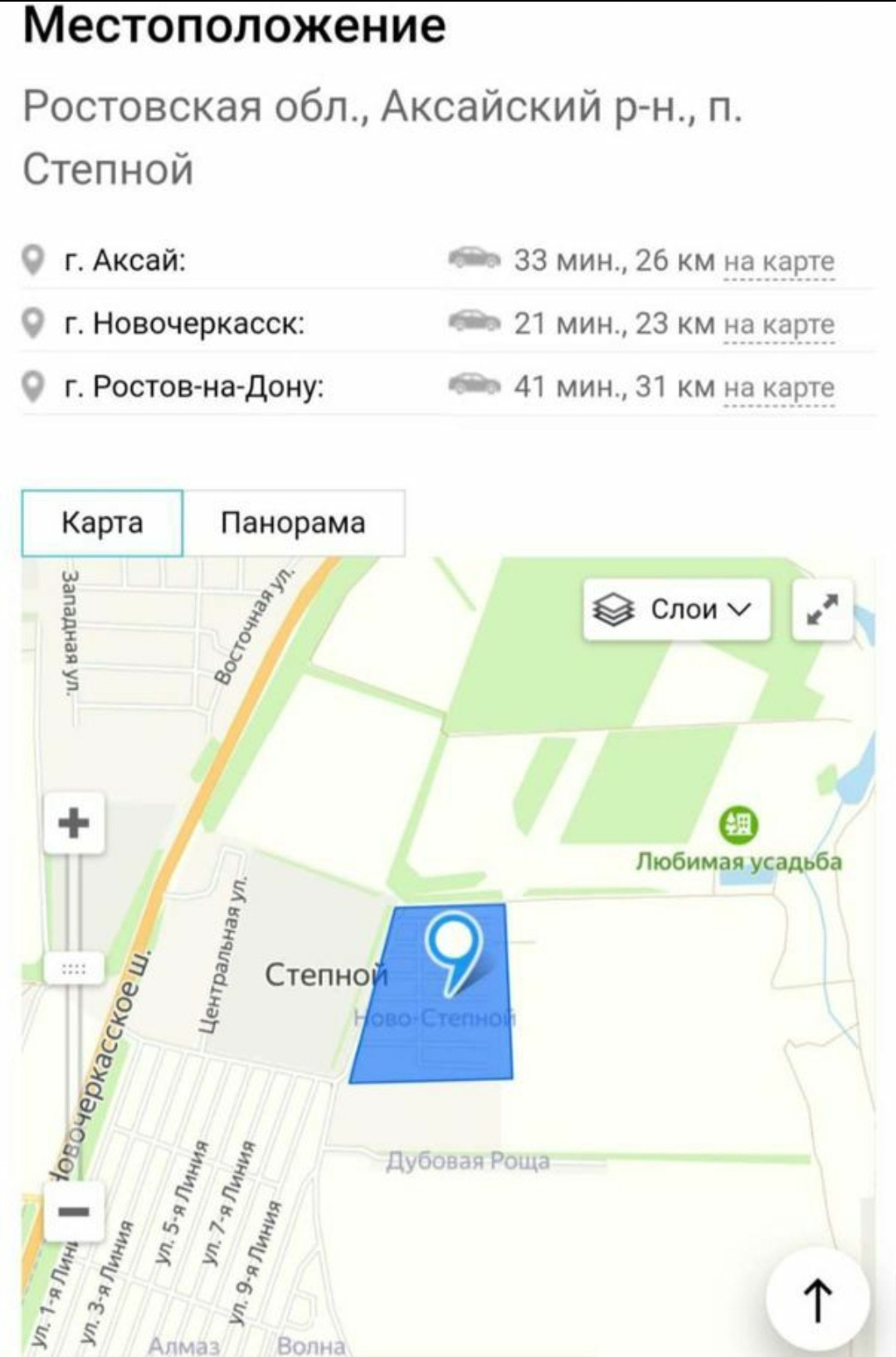
Task: Show route to Аксай on the map
Action: coord(778,261)
